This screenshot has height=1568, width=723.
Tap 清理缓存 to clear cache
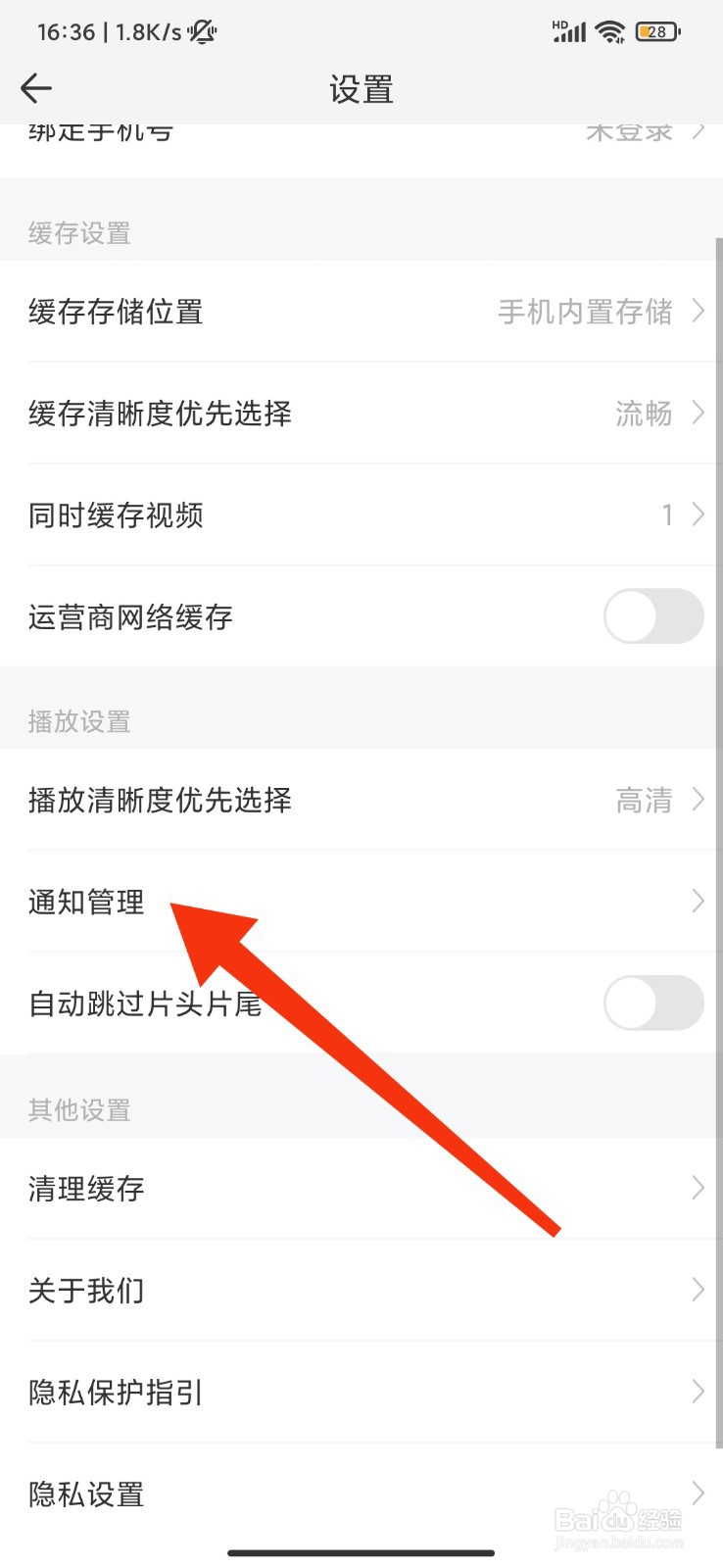click(x=361, y=1188)
